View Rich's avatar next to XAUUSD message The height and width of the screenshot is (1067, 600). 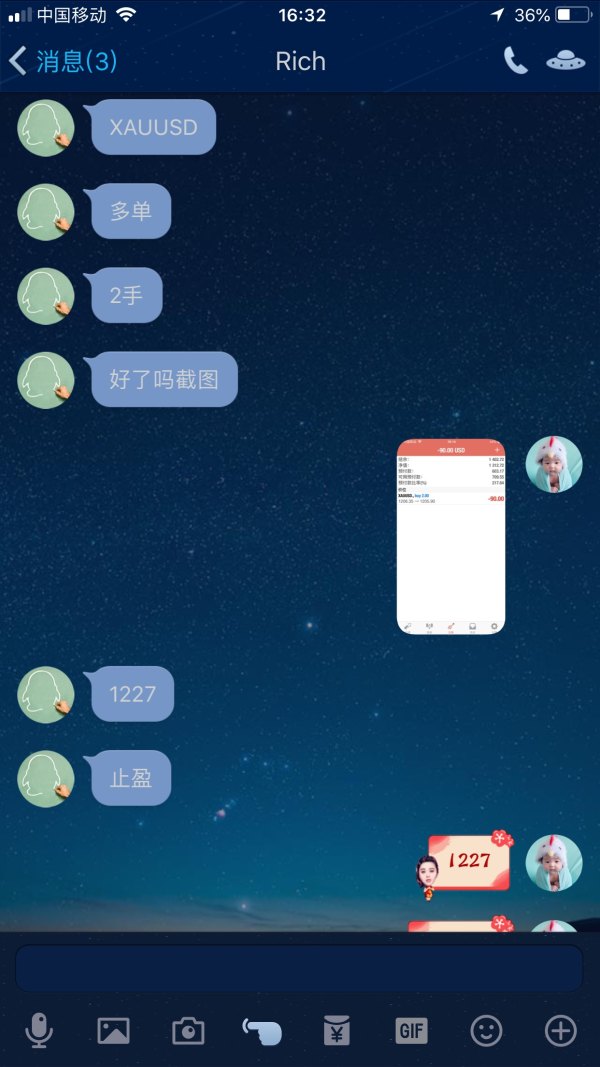[46, 128]
